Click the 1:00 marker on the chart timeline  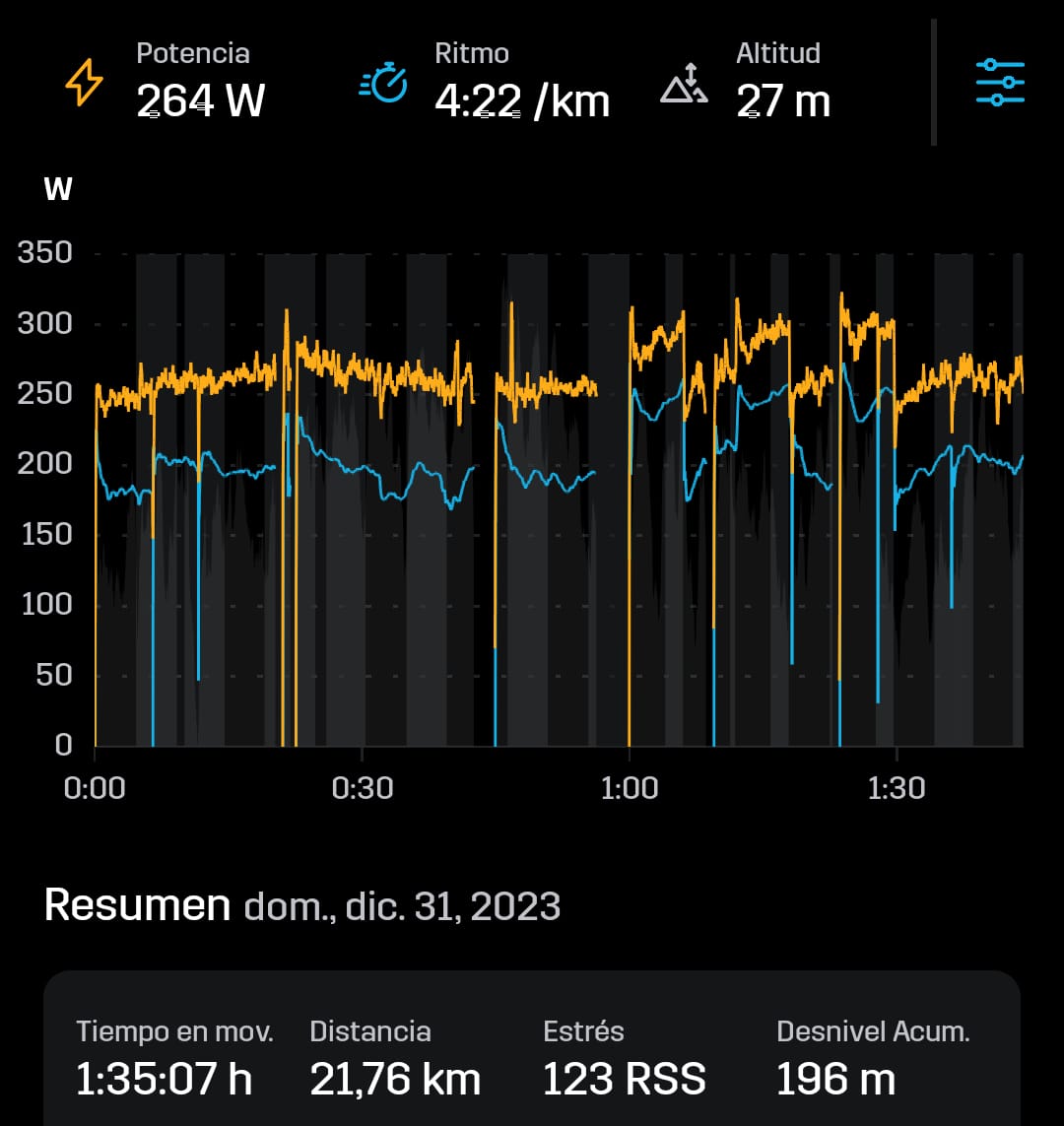pos(631,787)
